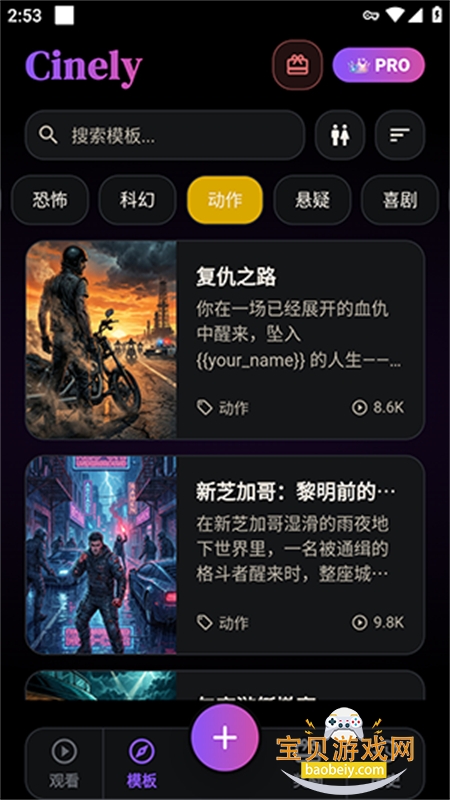Select the 喜剧 genre chip
The height and width of the screenshot is (800, 450).
(x=399, y=200)
